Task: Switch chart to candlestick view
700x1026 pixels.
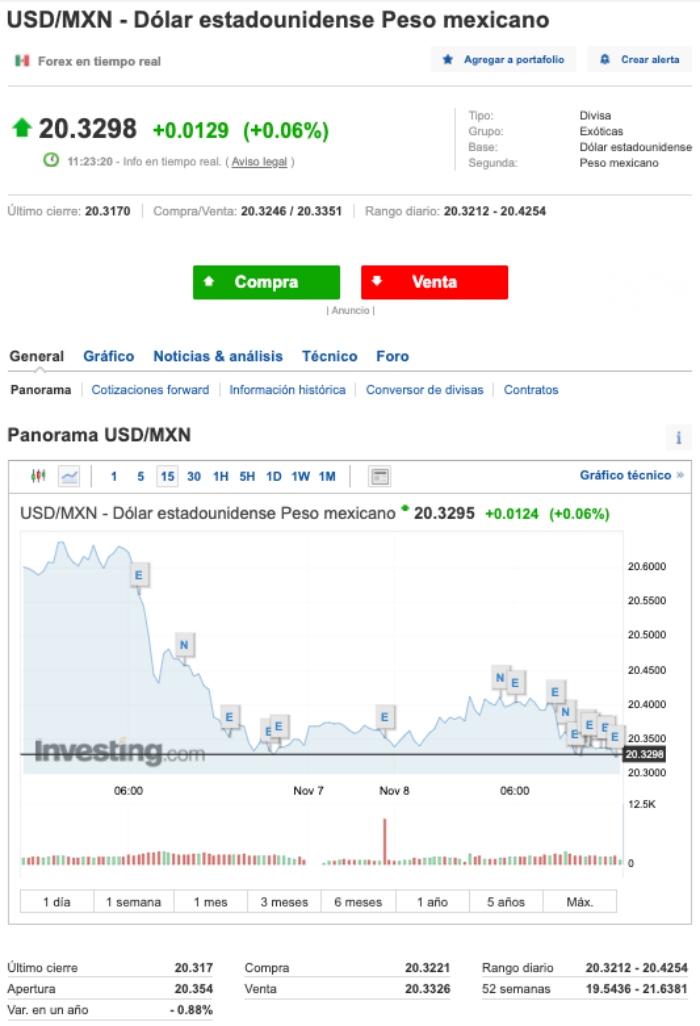Action: pyautogui.click(x=39, y=476)
